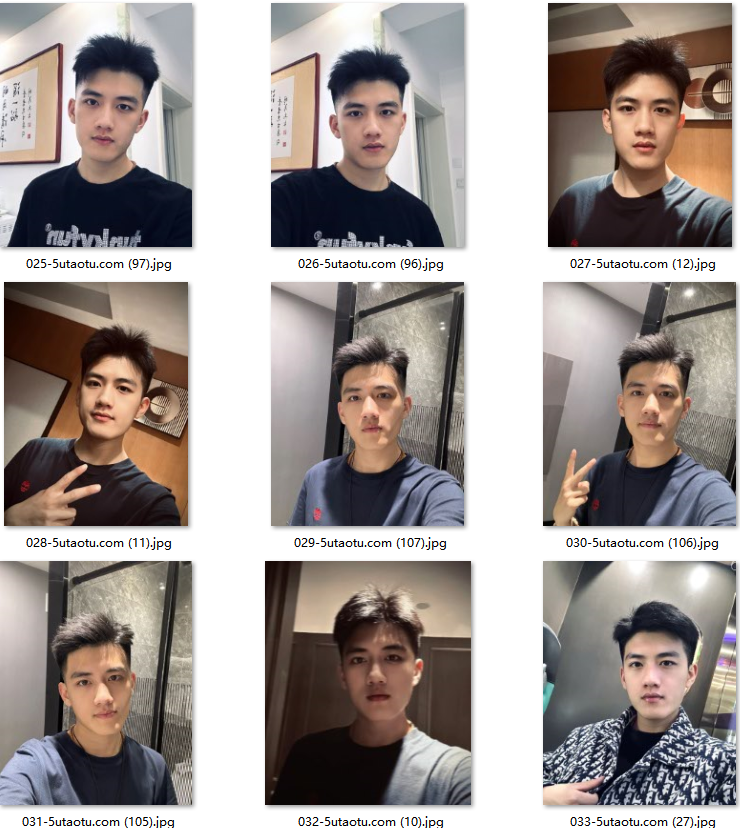Viewport: 740px width, 828px height.
Task: Open photo 027-5utaotu.com (12).jpg
Action: tap(640, 125)
